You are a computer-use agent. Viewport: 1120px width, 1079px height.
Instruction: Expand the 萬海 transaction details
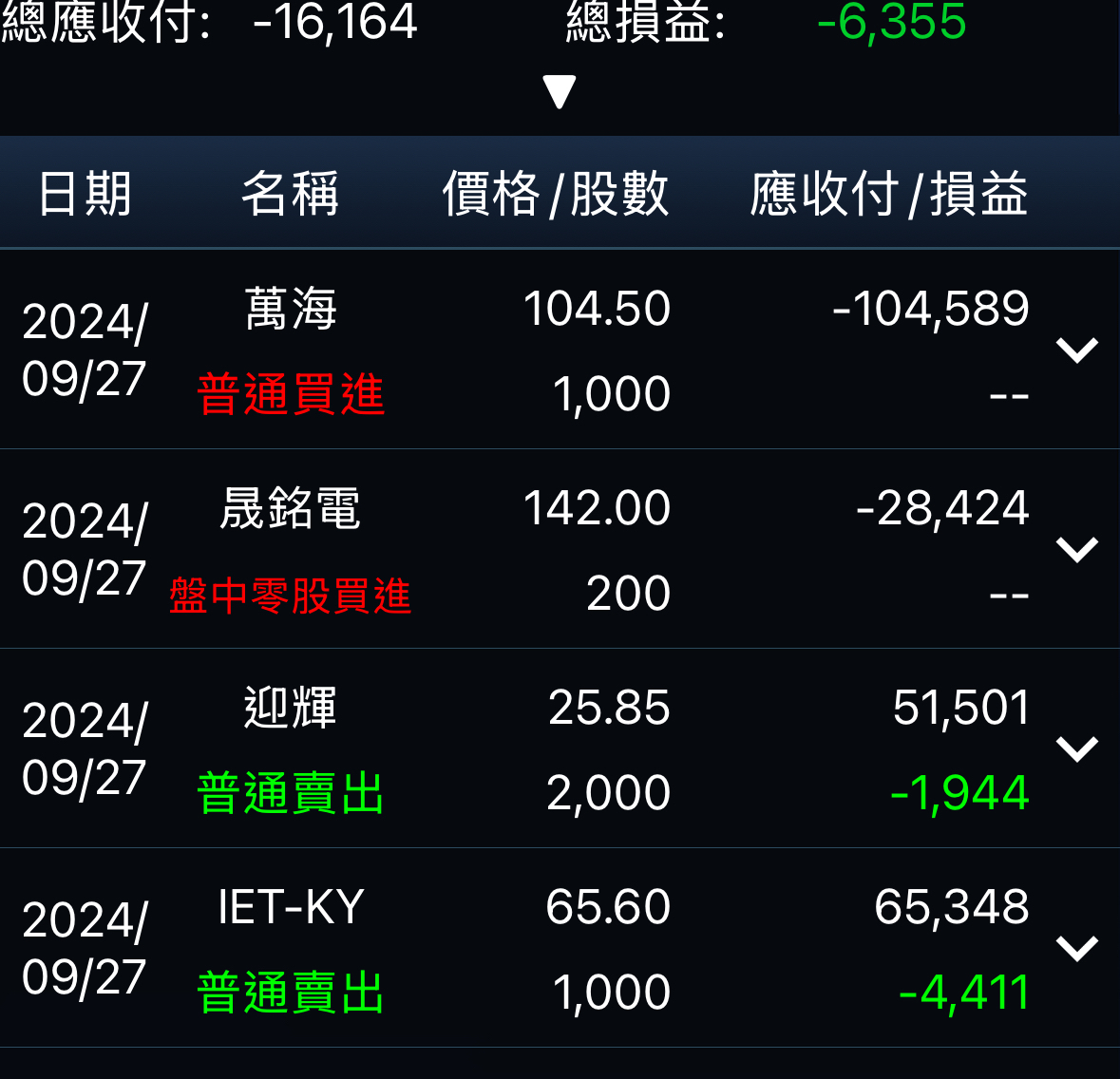[x=1076, y=350]
